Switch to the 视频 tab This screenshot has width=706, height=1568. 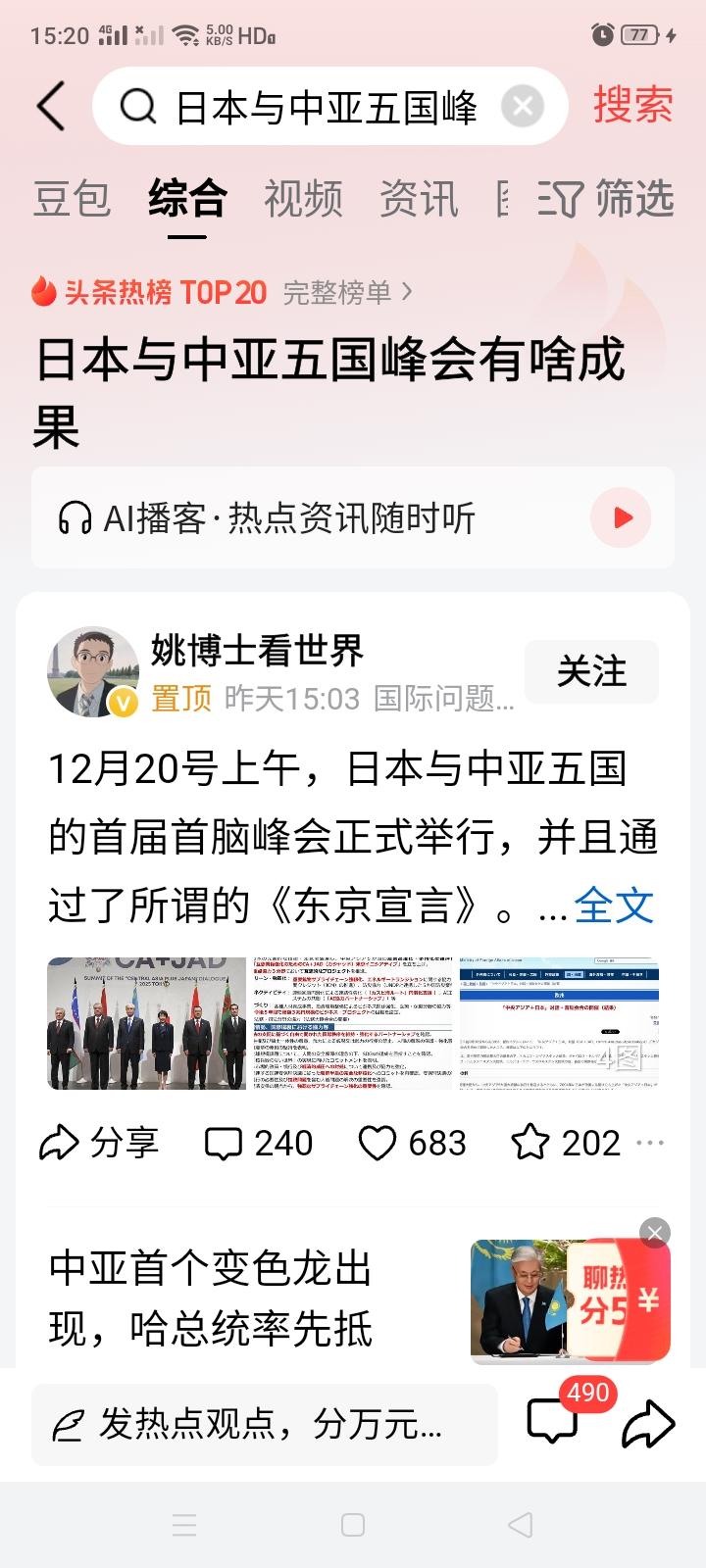[305, 199]
